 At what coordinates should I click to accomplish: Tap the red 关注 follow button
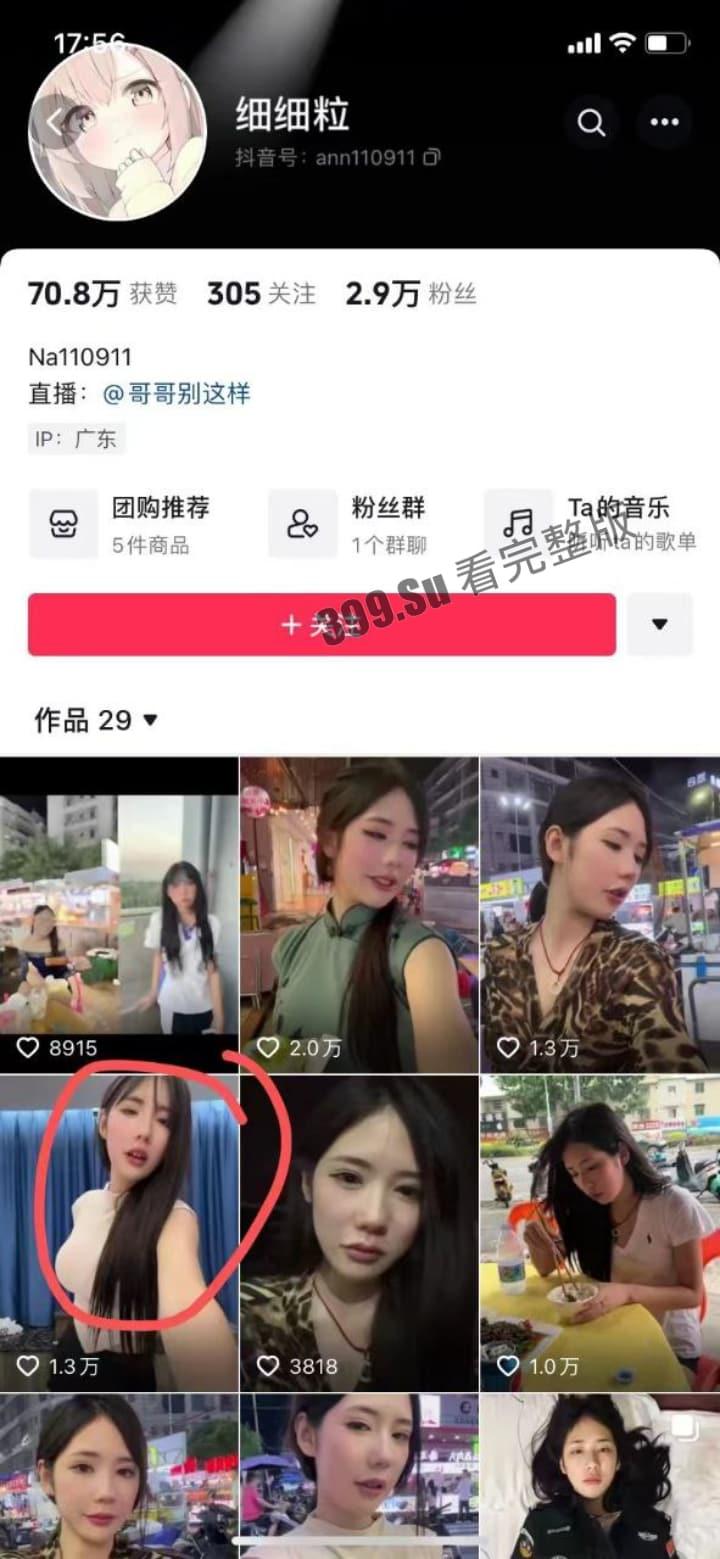click(x=320, y=623)
